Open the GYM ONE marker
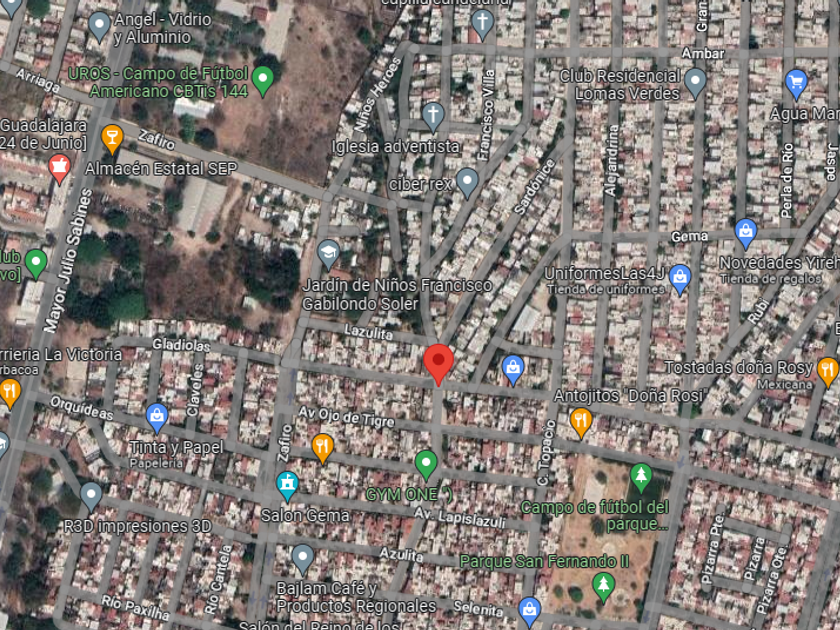This screenshot has width=840, height=630. [427, 464]
